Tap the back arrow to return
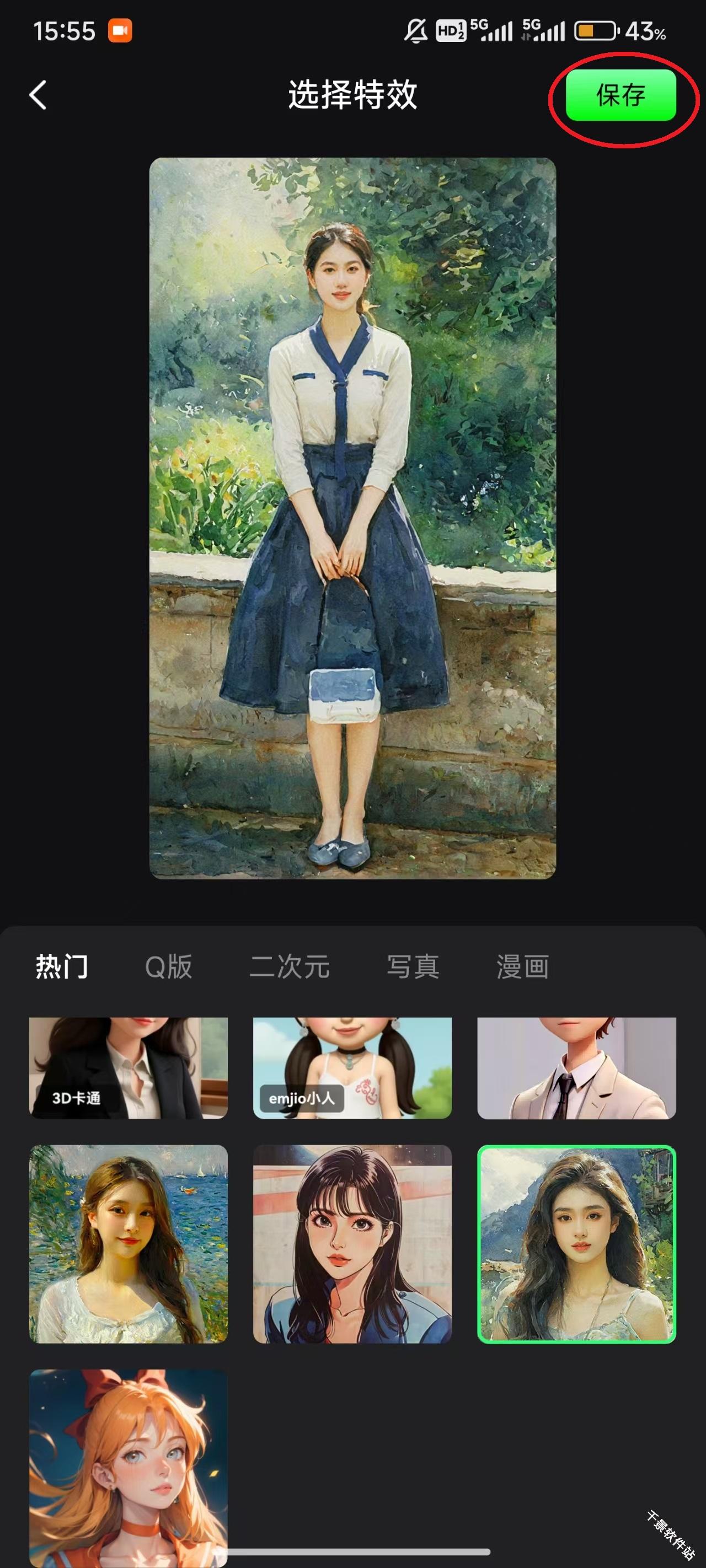Viewport: 706px width, 1568px height. 38,95
